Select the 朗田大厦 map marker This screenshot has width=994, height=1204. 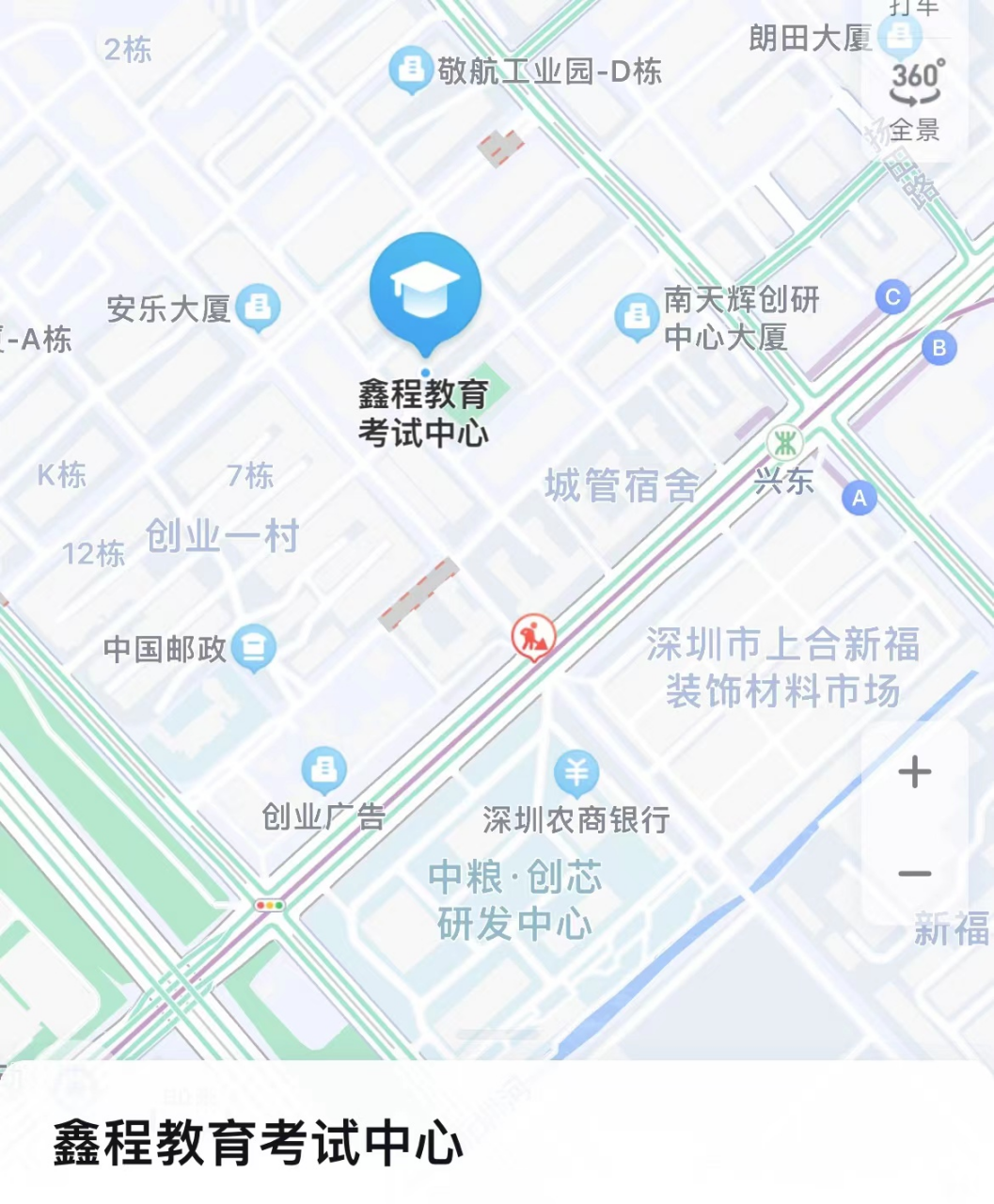(x=900, y=38)
